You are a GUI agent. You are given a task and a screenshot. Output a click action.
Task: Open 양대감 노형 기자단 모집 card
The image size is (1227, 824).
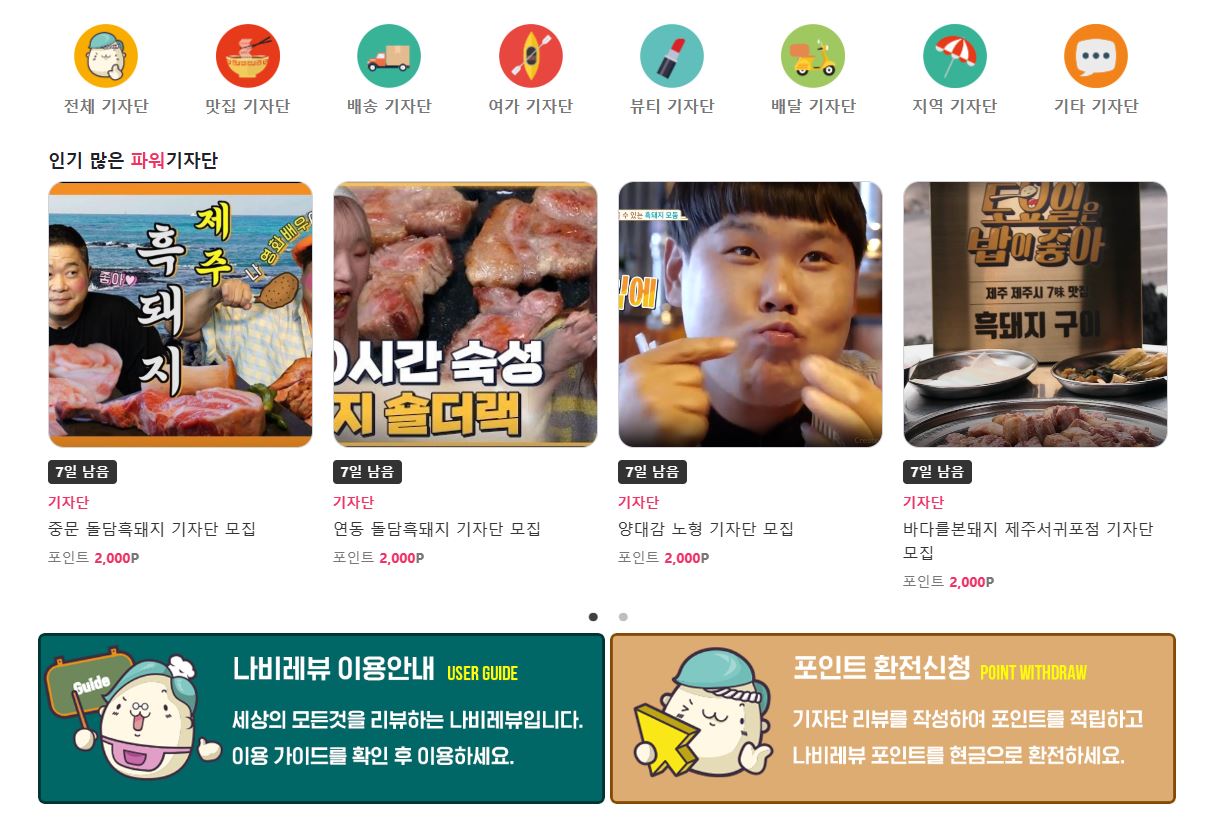750,315
